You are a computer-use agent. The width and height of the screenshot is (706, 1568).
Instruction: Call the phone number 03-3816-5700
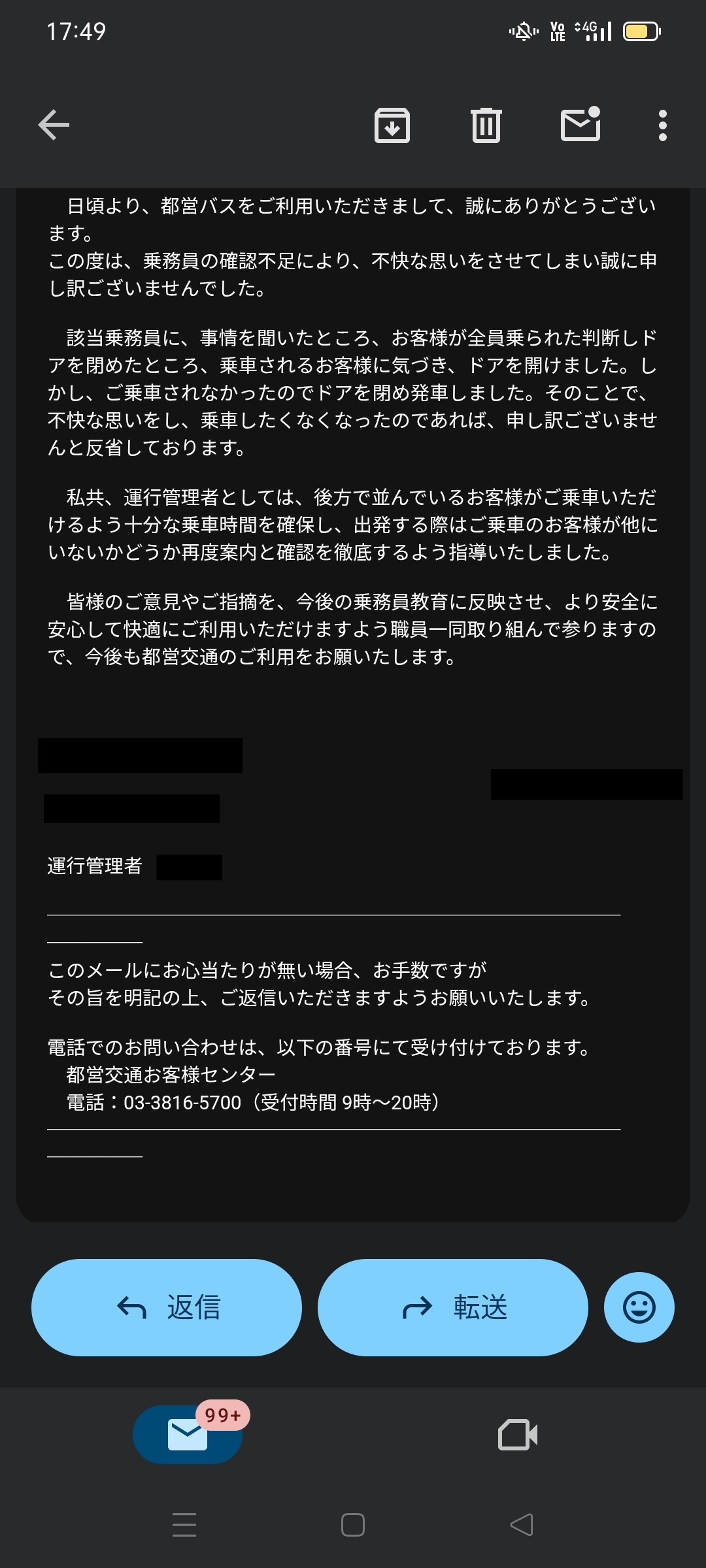coord(182,1103)
